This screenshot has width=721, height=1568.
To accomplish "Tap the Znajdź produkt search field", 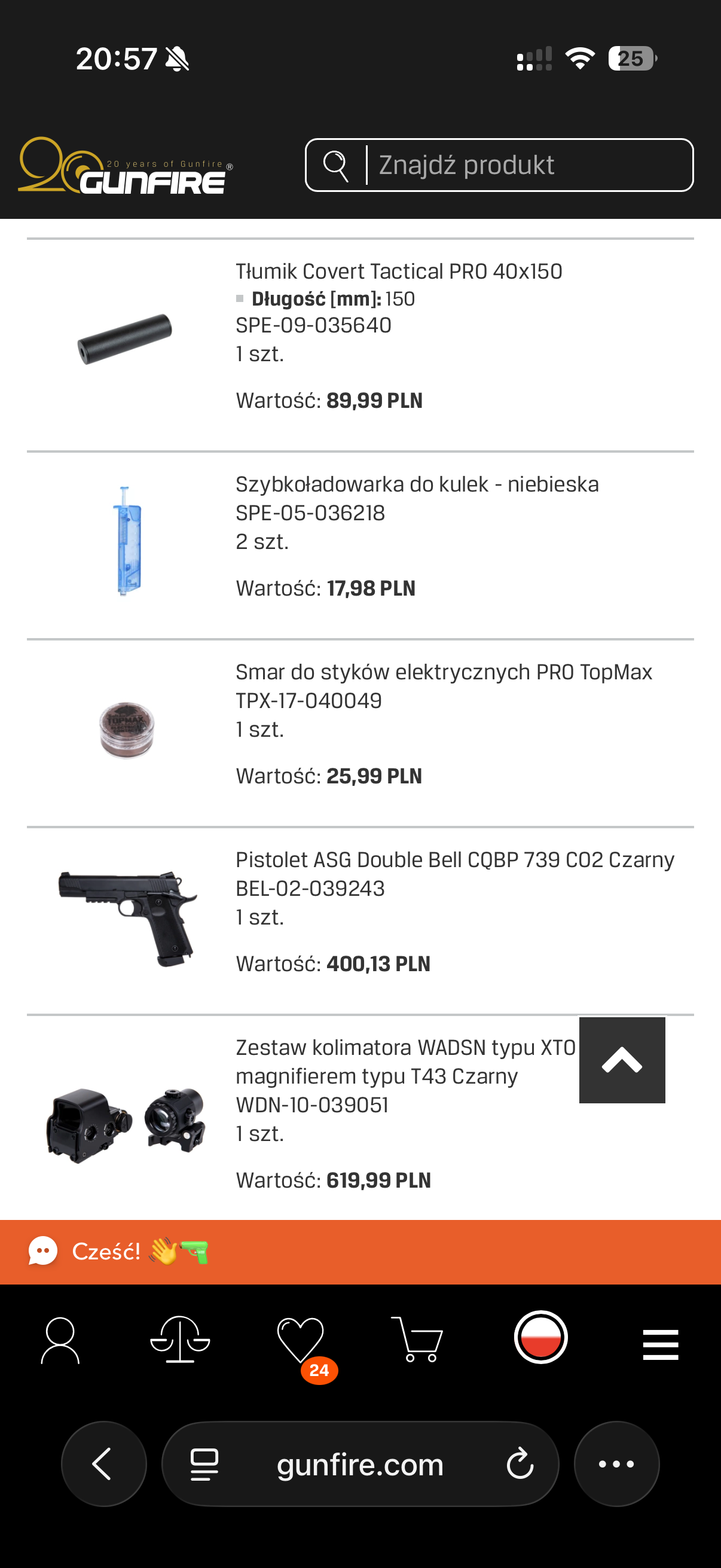I will pyautogui.click(x=523, y=165).
